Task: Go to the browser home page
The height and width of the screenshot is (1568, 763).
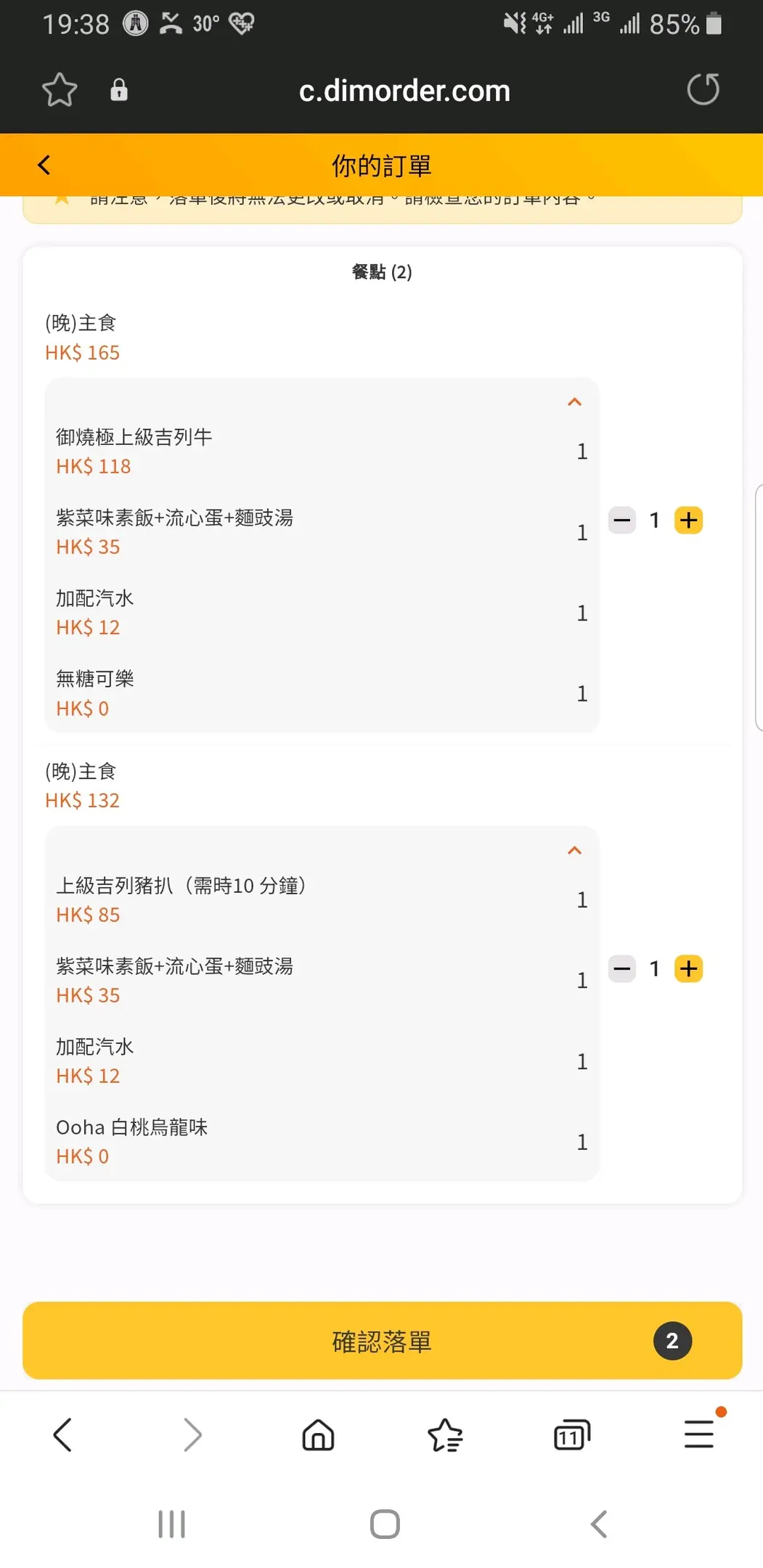Action: 318,1435
